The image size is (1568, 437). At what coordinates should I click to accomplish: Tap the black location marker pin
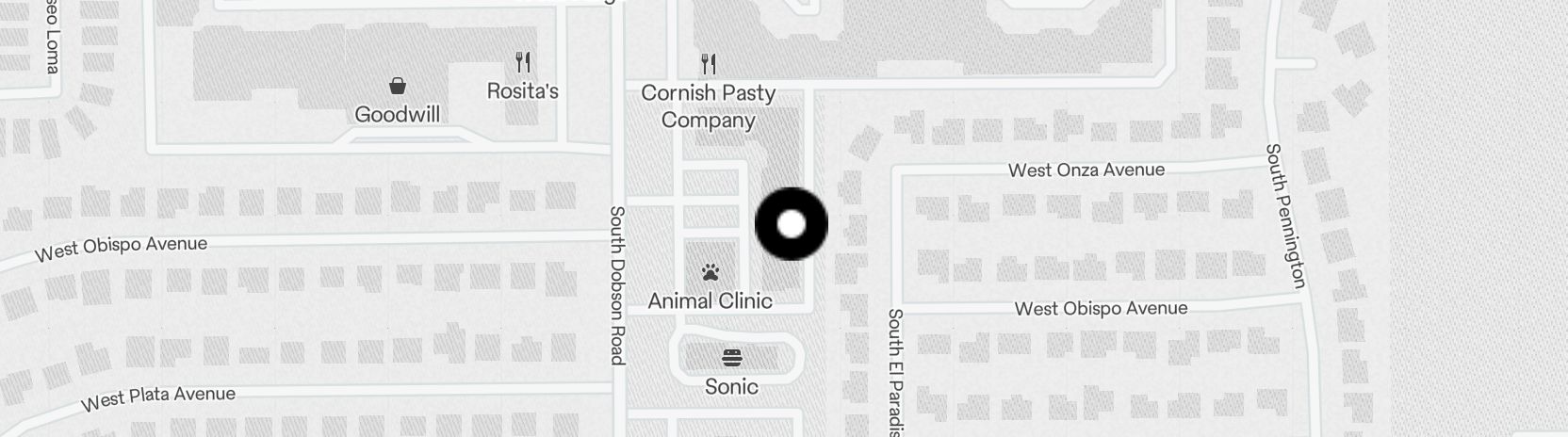(792, 224)
